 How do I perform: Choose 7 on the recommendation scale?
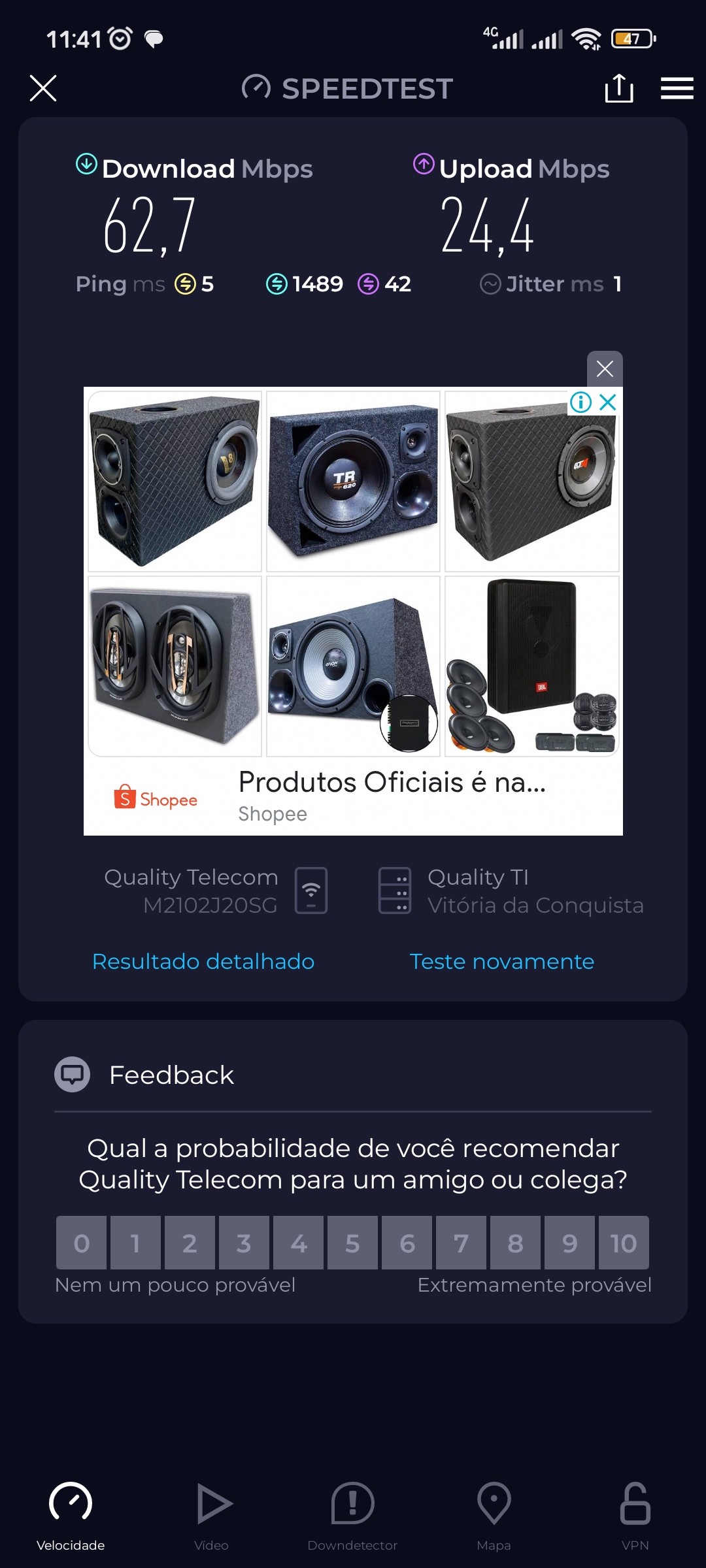tap(462, 1243)
